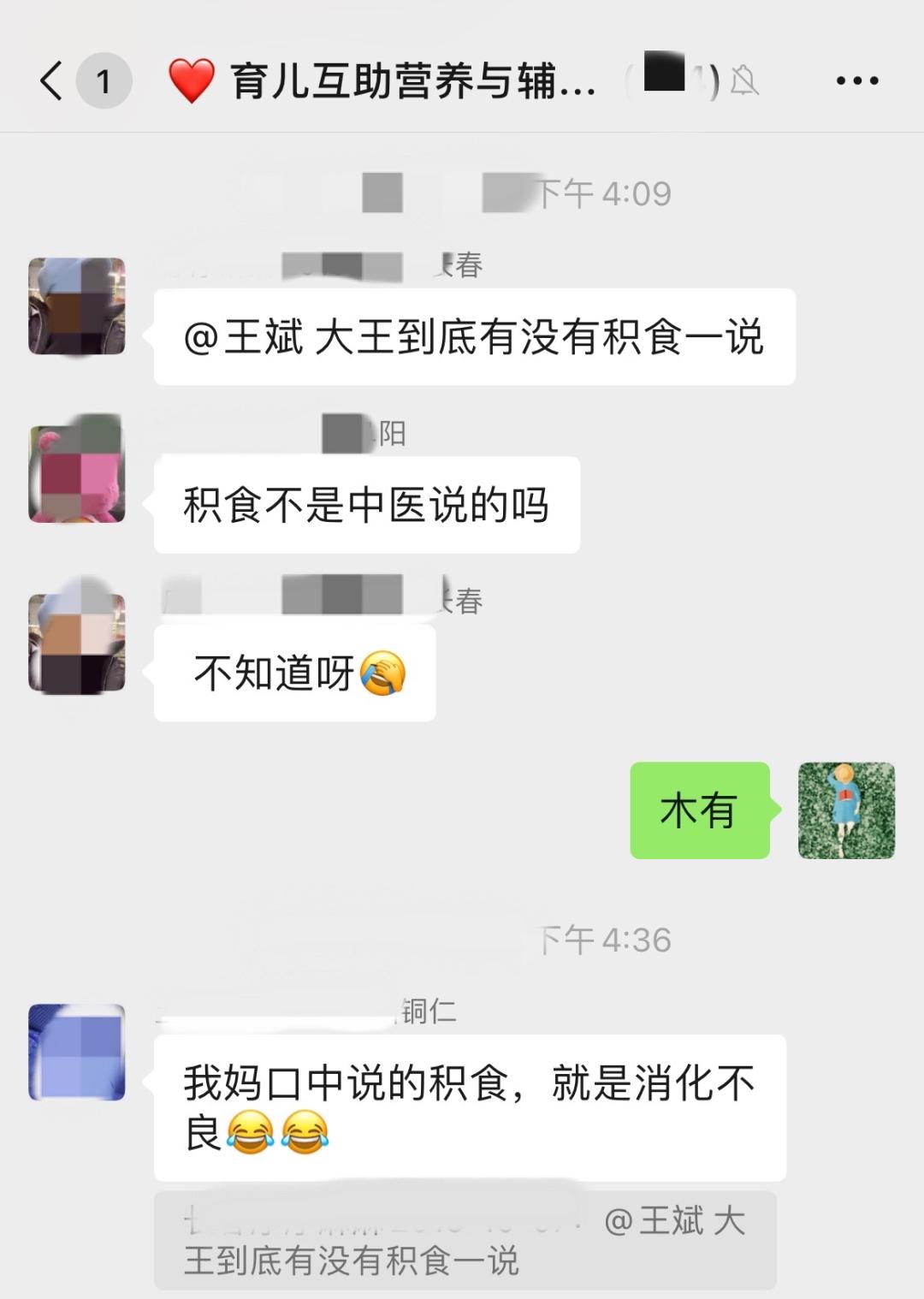Select the green 木有 message bubble
The image size is (924, 1299).
[698, 811]
